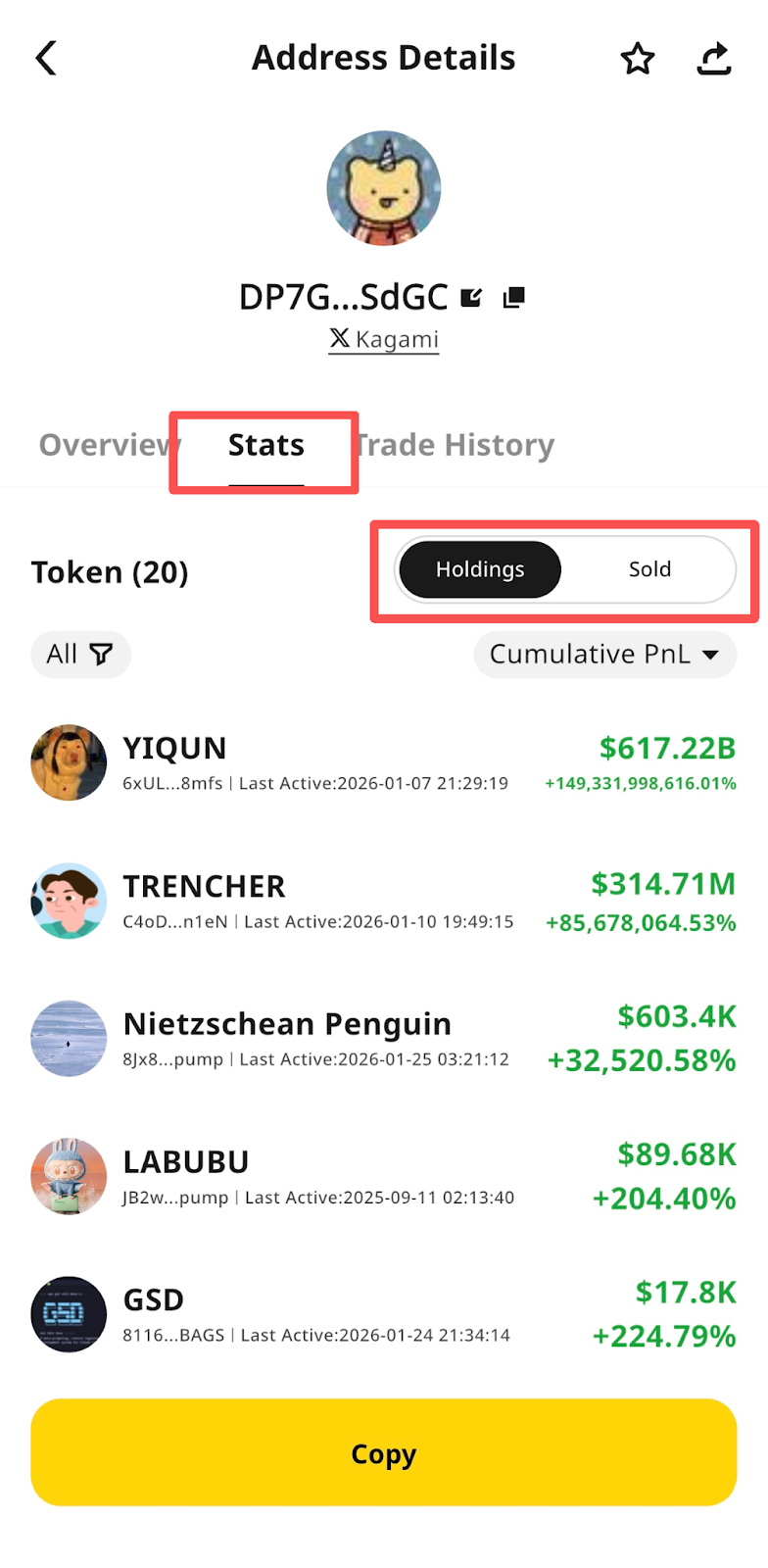Go back using the arrow
The height and width of the screenshot is (1568, 768).
(x=46, y=59)
